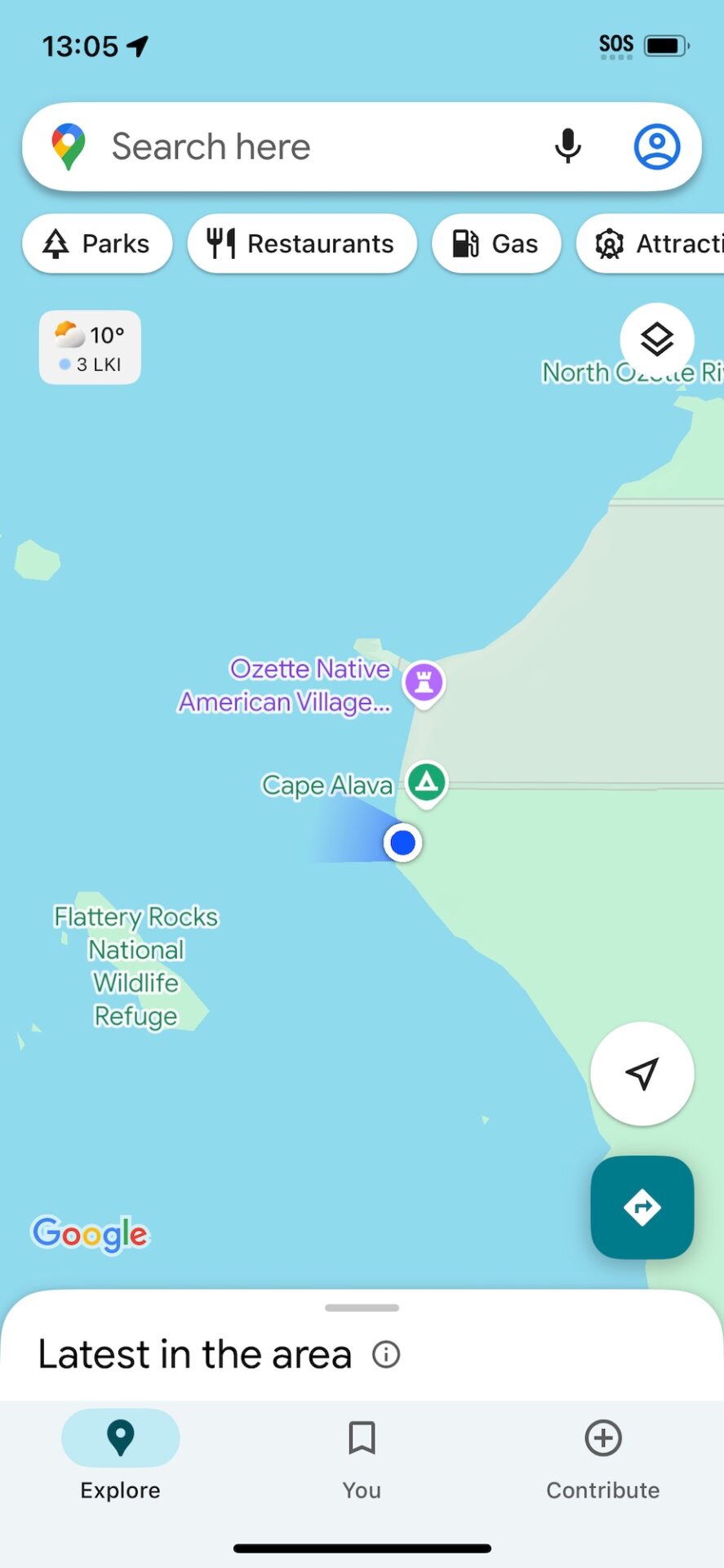Open the Cape Alava campground pin

427,784
